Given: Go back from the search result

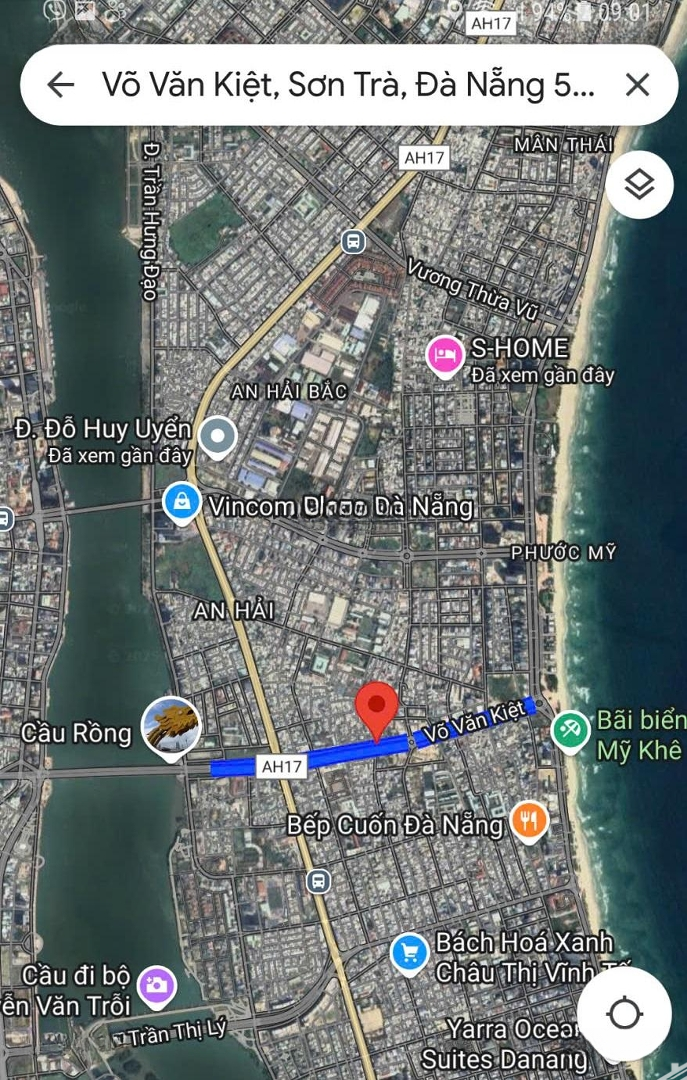Looking at the screenshot, I should [x=61, y=85].
